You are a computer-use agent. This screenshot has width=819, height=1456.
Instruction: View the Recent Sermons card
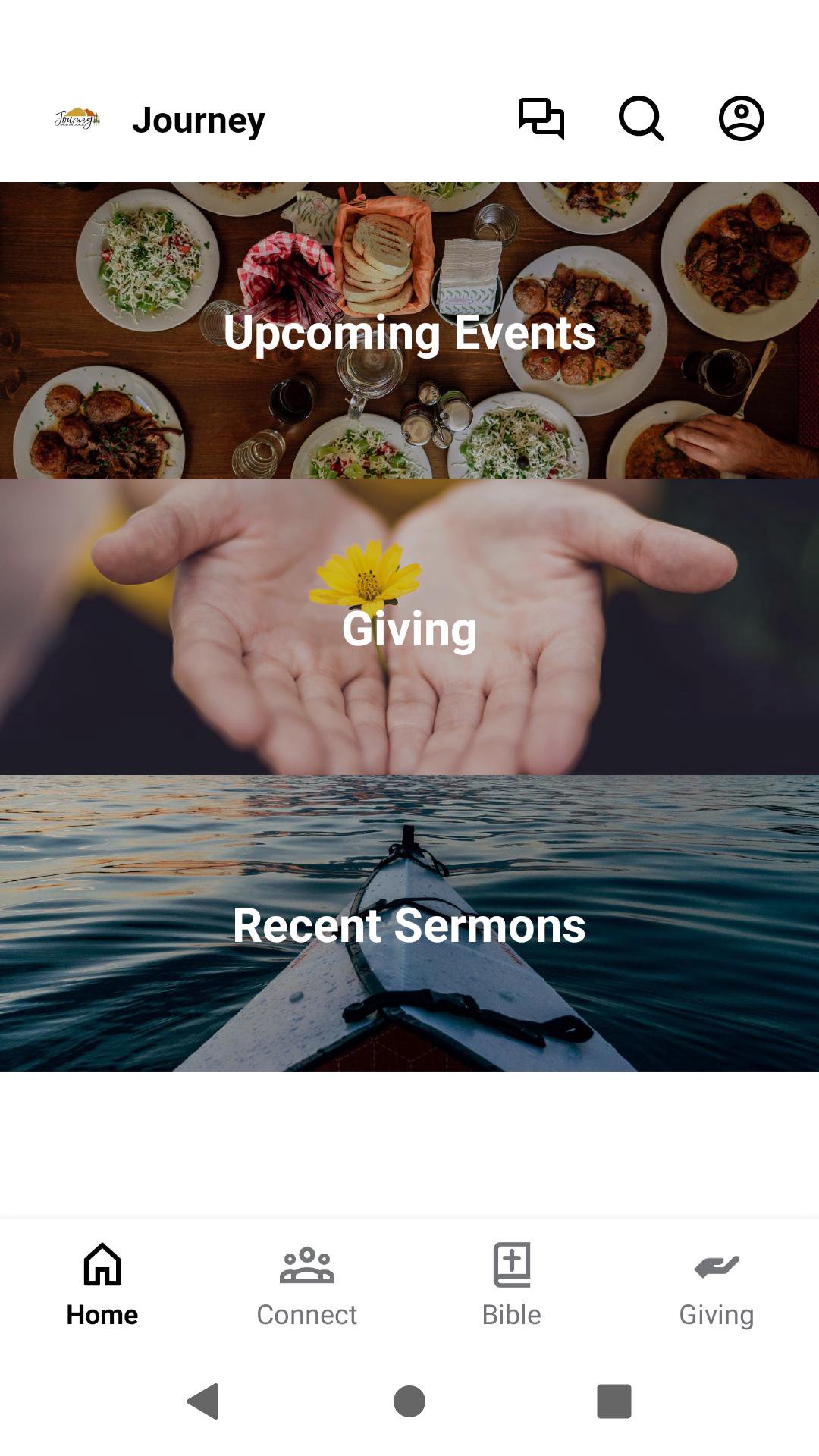pyautogui.click(x=409, y=924)
